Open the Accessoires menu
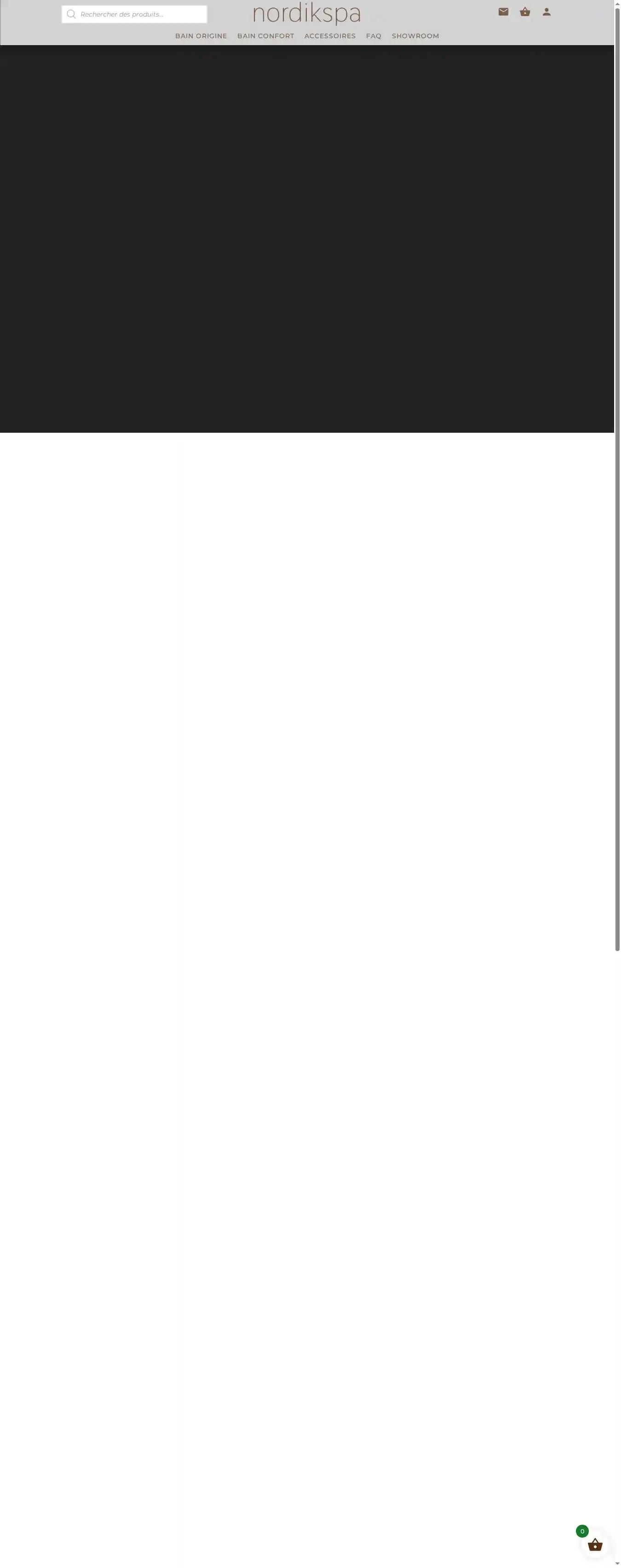This screenshot has width=621, height=1568. click(330, 36)
